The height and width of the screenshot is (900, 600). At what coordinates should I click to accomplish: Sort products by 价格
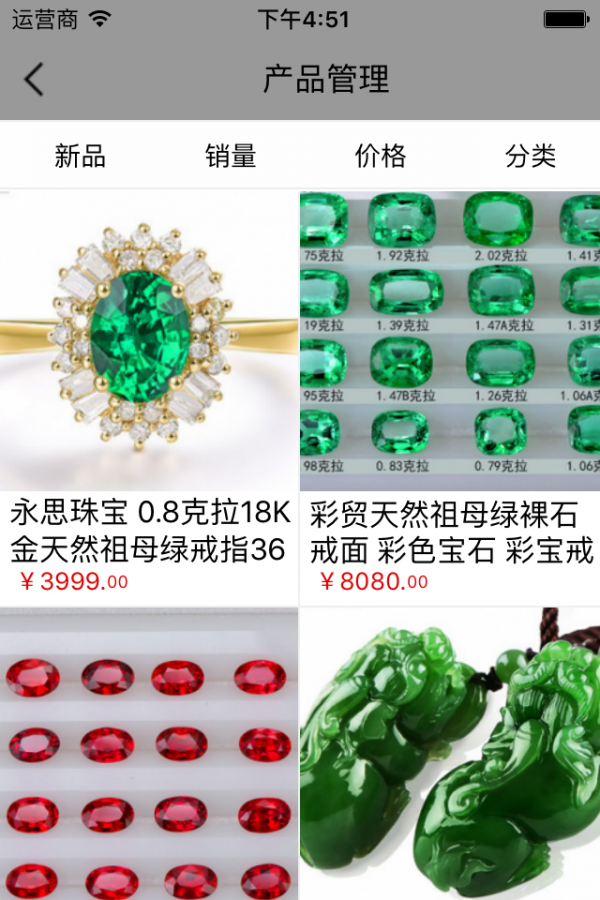pyautogui.click(x=380, y=156)
